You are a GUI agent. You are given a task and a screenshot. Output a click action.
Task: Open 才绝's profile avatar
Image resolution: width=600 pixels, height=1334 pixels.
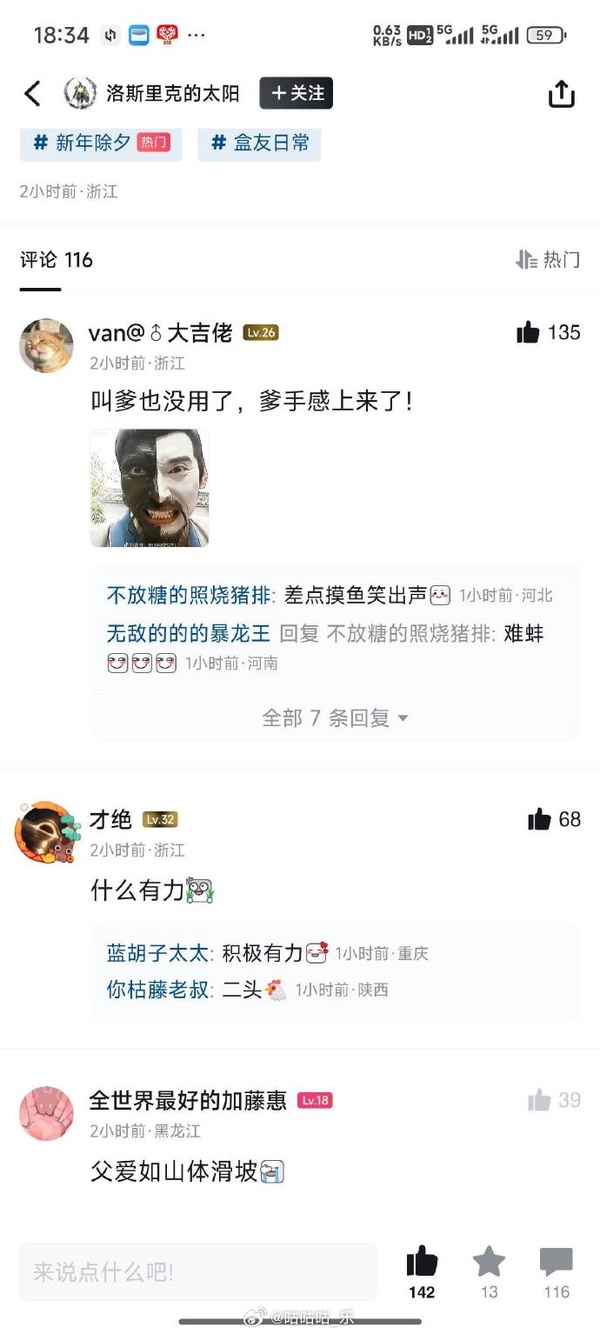tap(45, 832)
